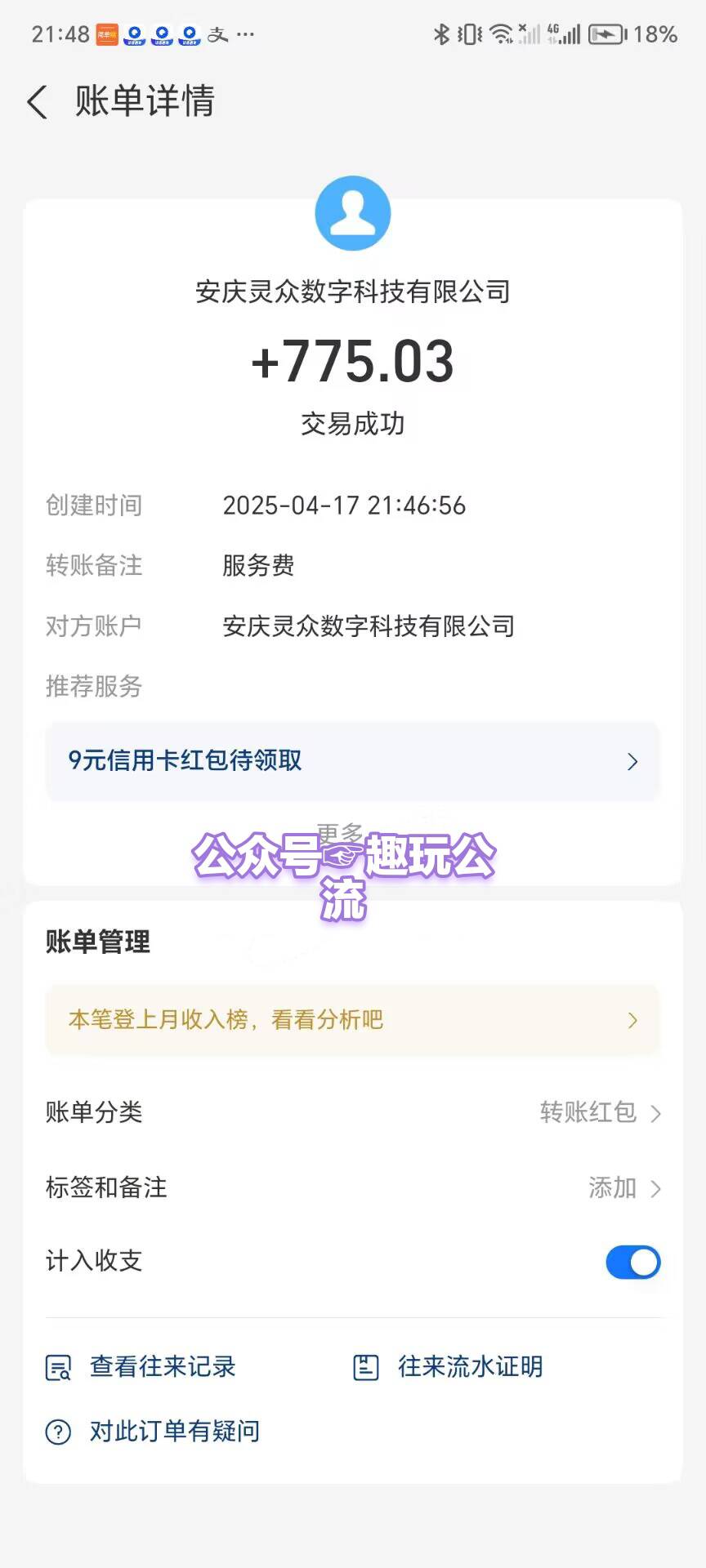
Task: Tap 对此订单有疑问 for help
Action: coord(153,1431)
